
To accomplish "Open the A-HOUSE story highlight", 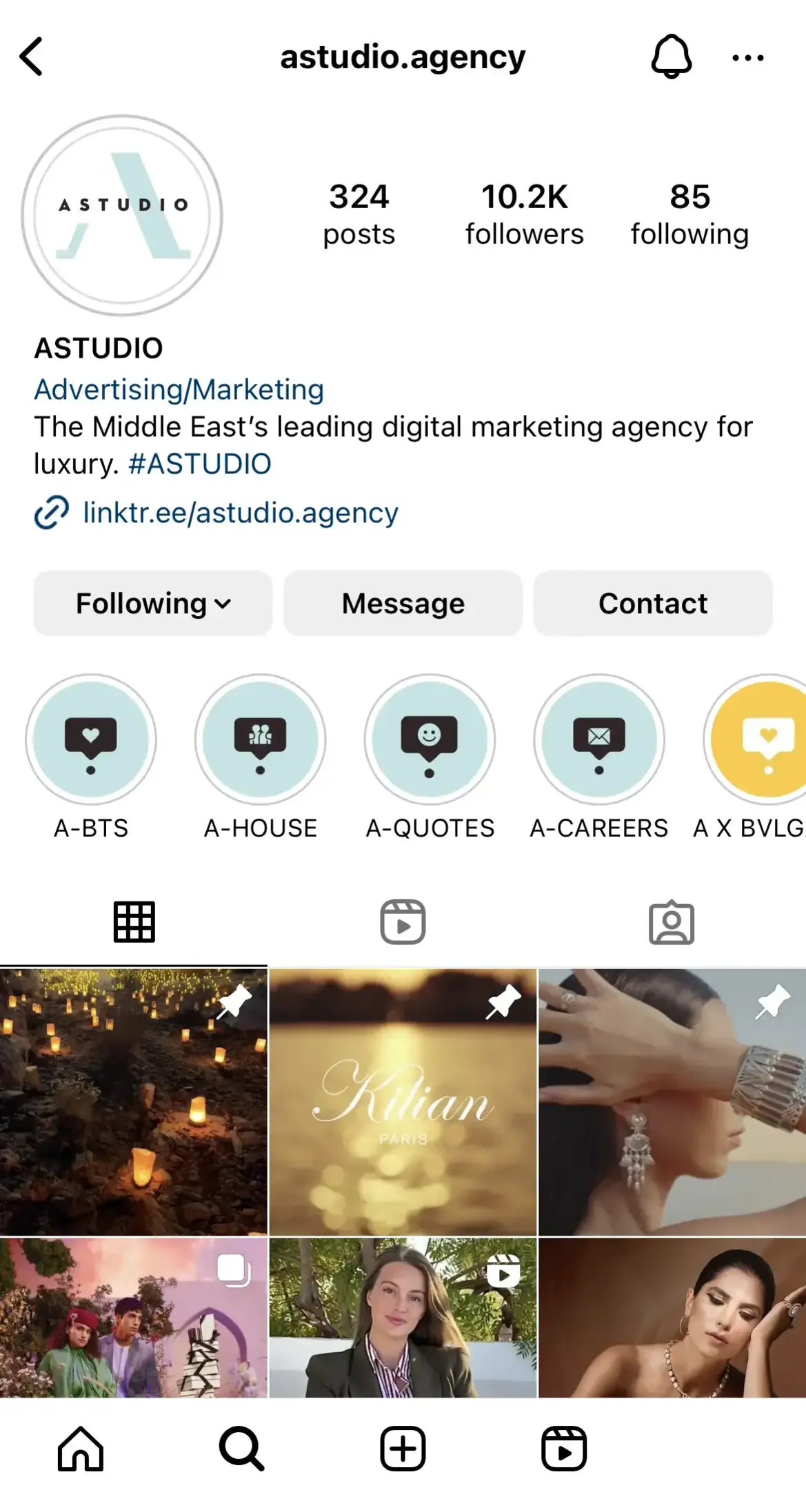I will coord(260,739).
